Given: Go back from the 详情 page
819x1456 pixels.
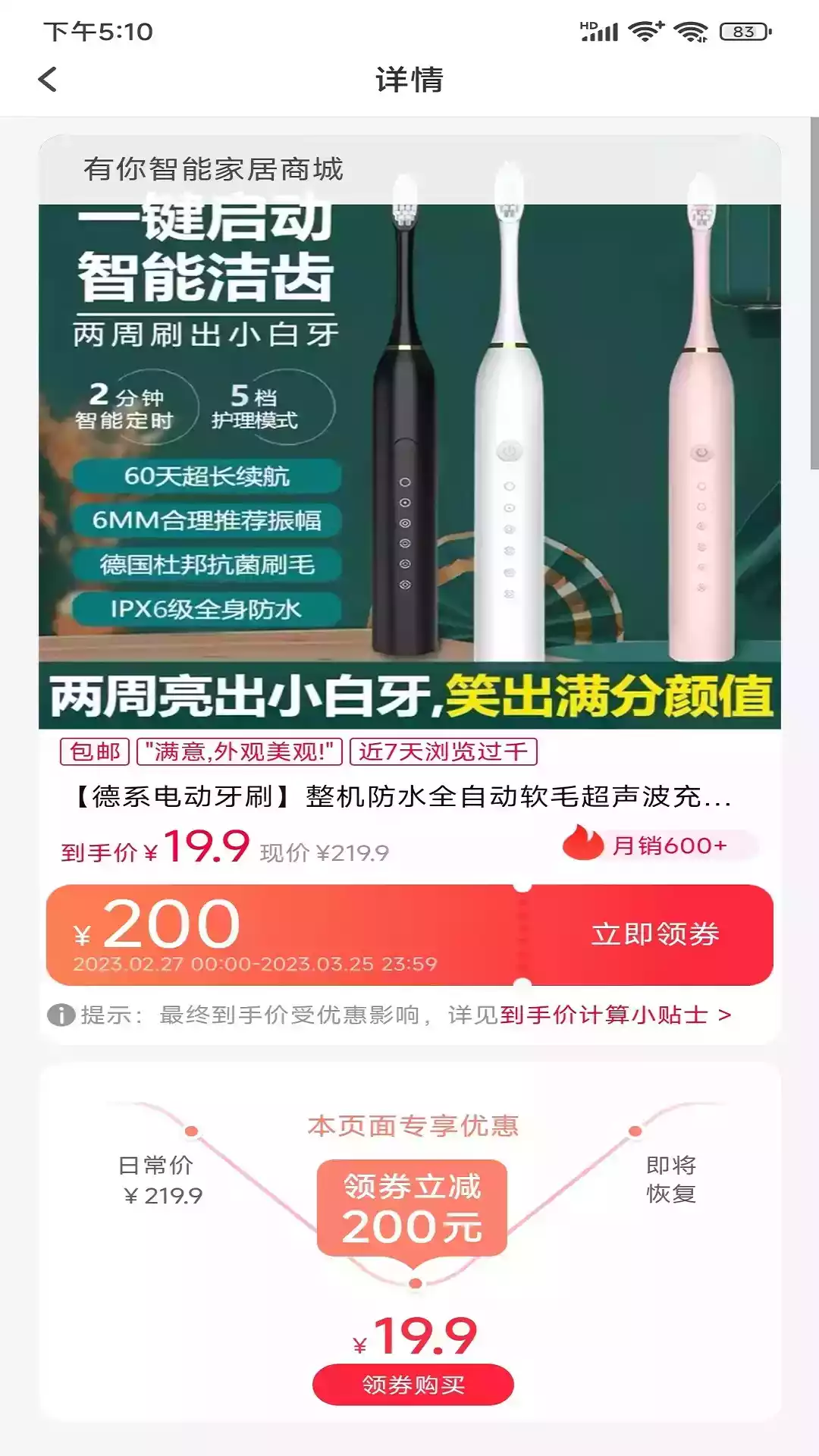Looking at the screenshot, I should click(48, 80).
